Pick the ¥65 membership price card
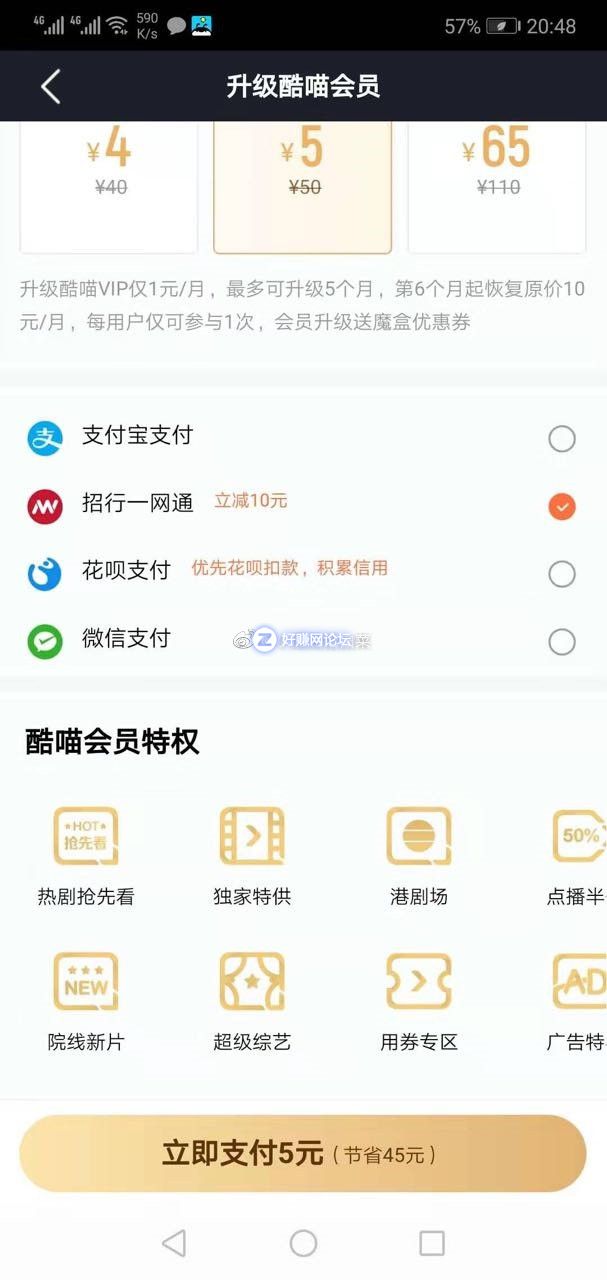The height and width of the screenshot is (1280, 607). coord(497,185)
